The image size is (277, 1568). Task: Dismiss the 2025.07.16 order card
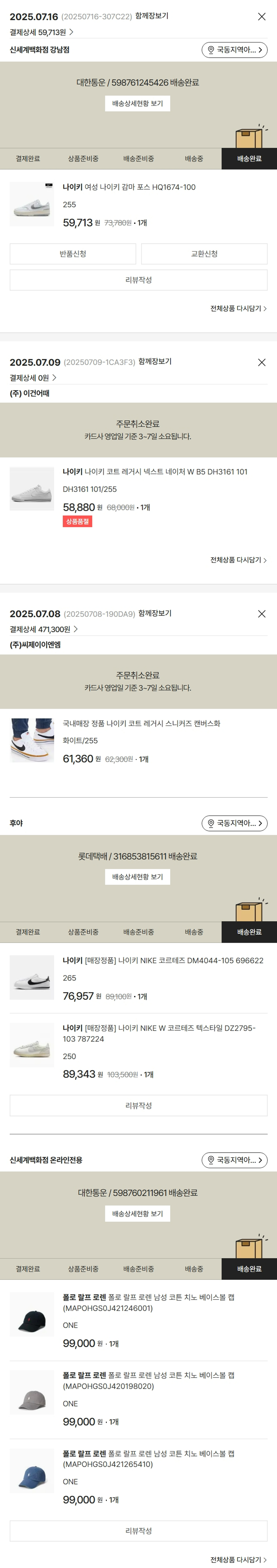[x=261, y=16]
